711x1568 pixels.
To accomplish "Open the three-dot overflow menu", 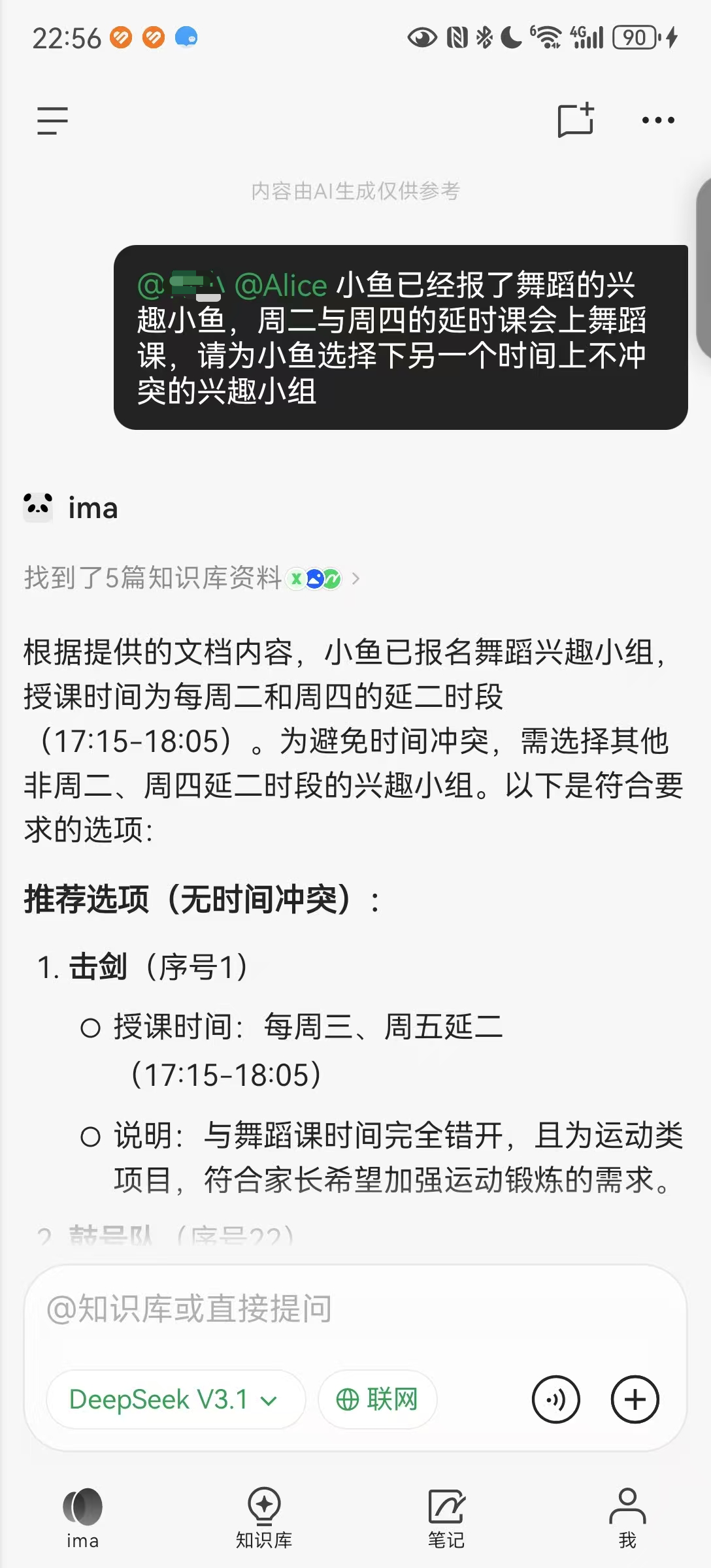I will pos(657,120).
